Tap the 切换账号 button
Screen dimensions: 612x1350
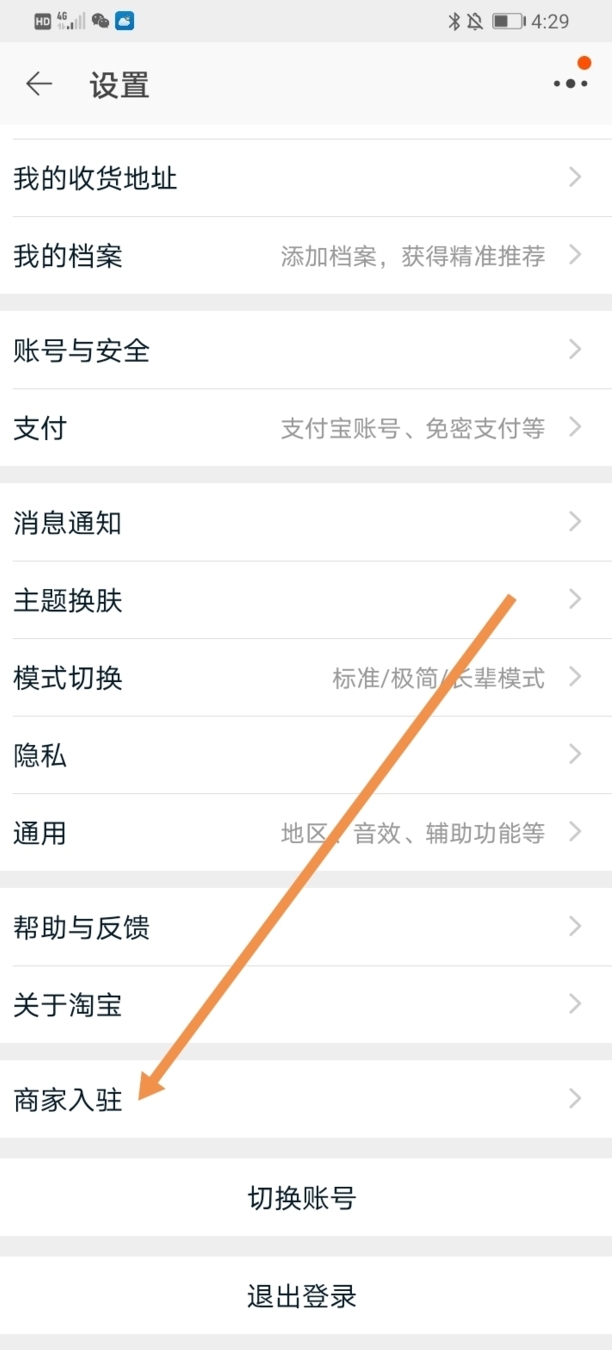pyautogui.click(x=302, y=1198)
